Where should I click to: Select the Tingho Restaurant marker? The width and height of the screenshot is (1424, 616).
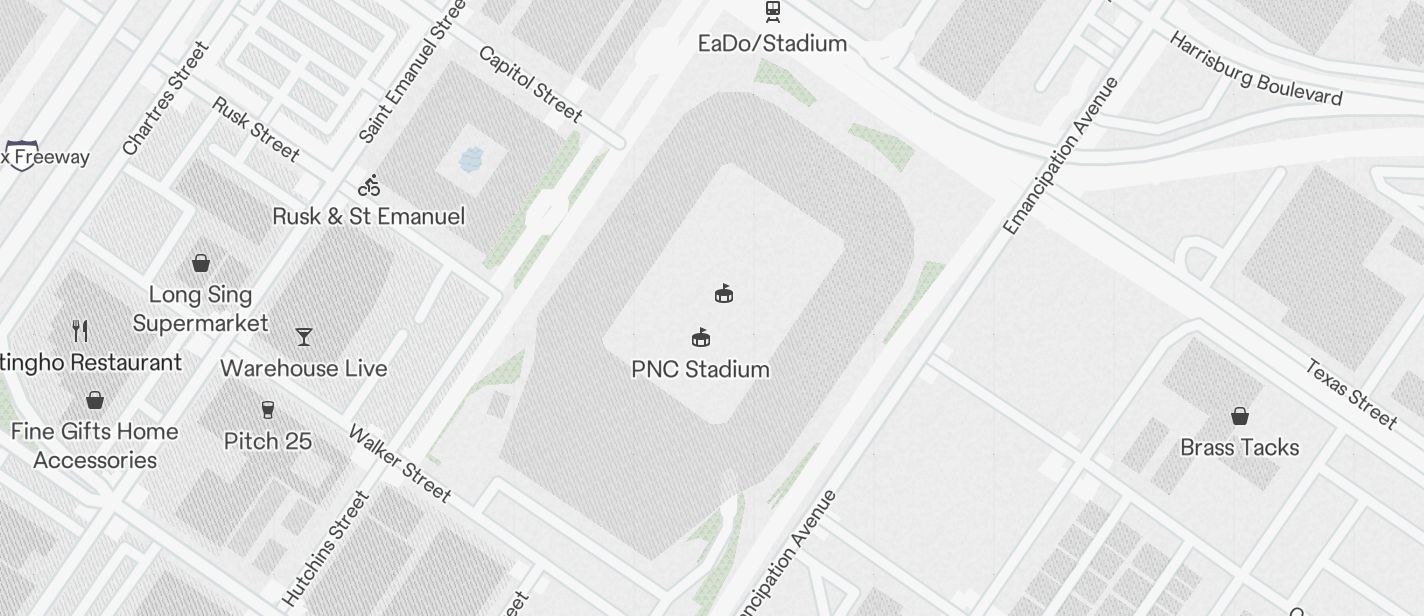81,330
